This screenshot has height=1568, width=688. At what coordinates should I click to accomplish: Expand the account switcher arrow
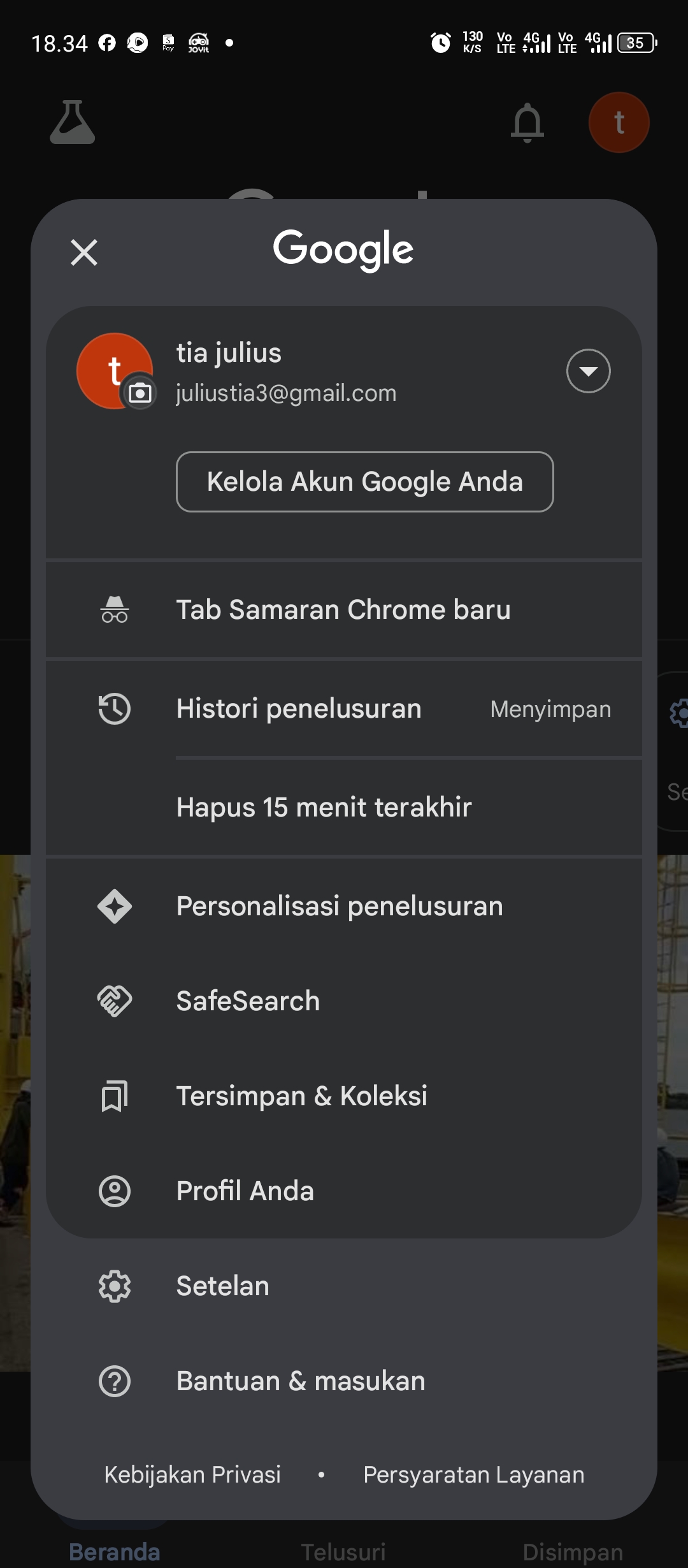tap(588, 371)
